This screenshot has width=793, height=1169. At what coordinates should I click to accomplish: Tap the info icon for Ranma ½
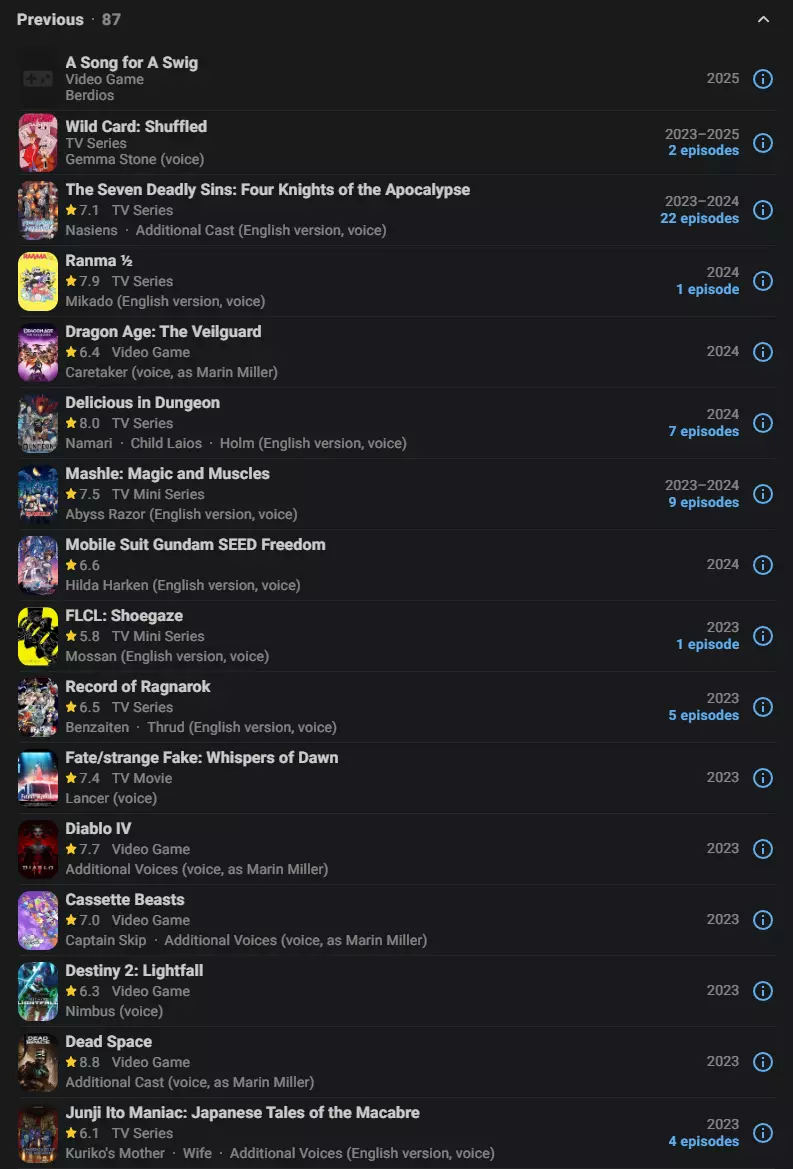(762, 281)
